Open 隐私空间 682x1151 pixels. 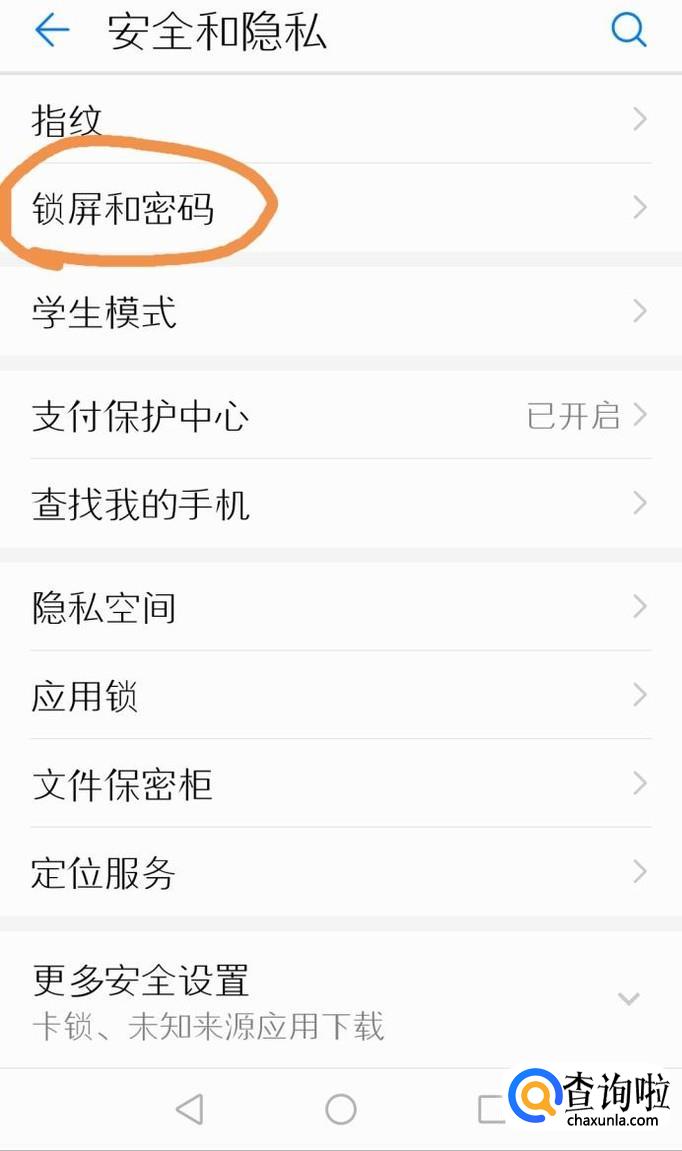click(x=340, y=607)
